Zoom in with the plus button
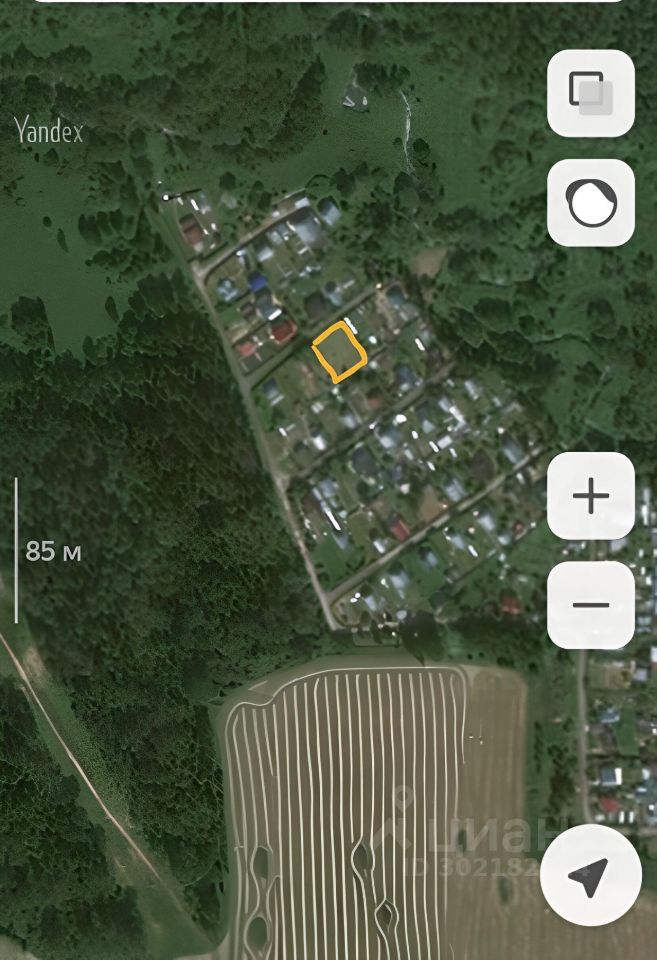This screenshot has height=960, width=657. point(590,496)
